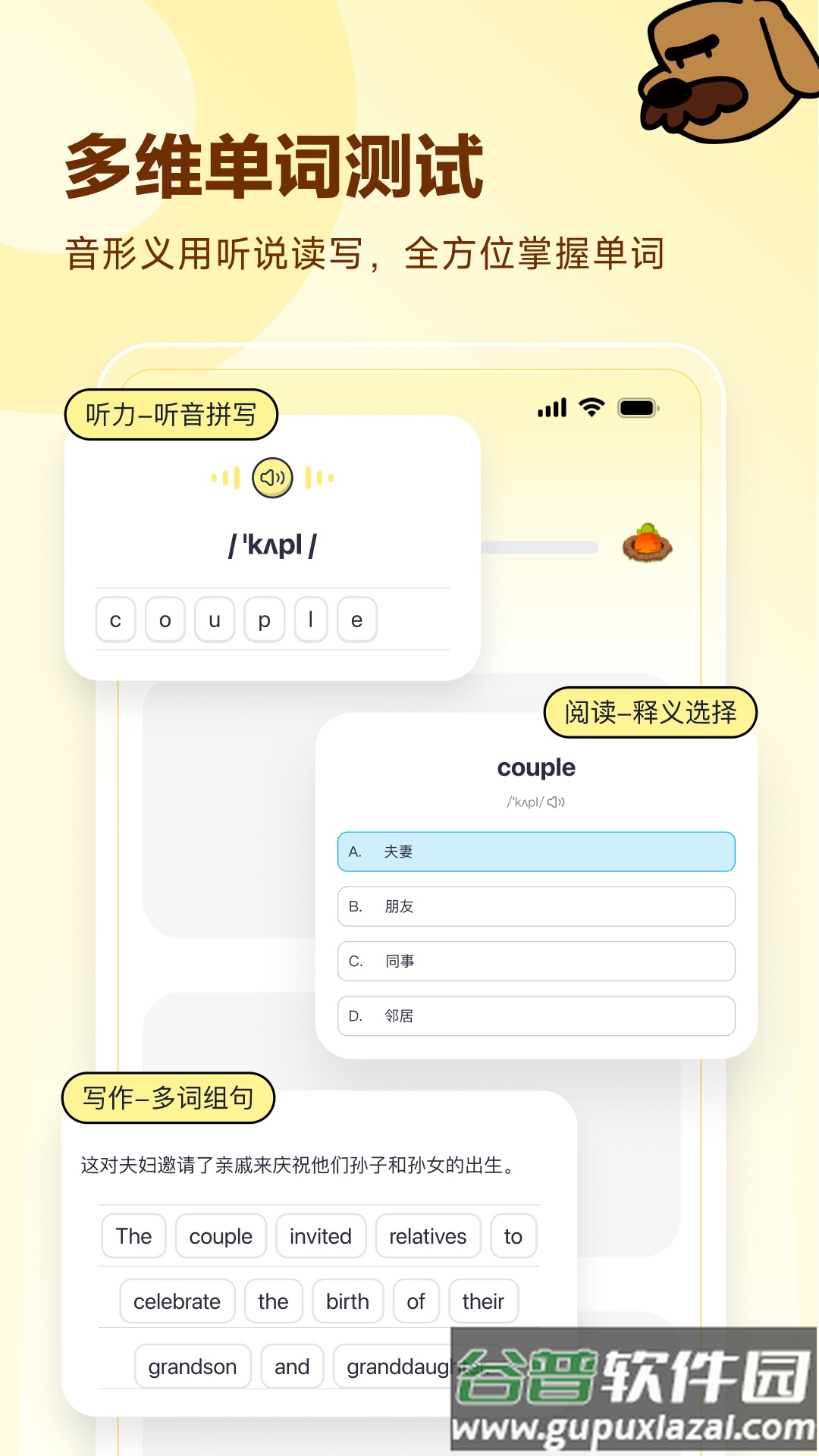Click the Wi-Fi icon in the status bar
The image size is (819, 1456).
pos(591,407)
